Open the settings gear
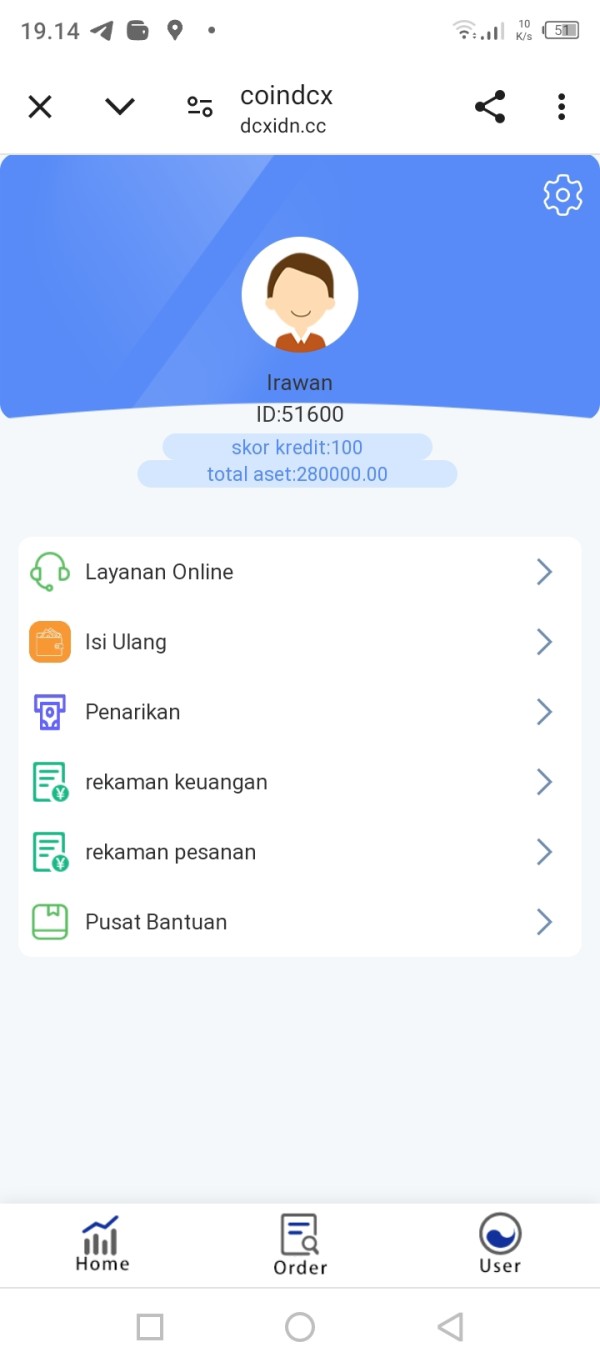The image size is (600, 1367). pos(563,195)
